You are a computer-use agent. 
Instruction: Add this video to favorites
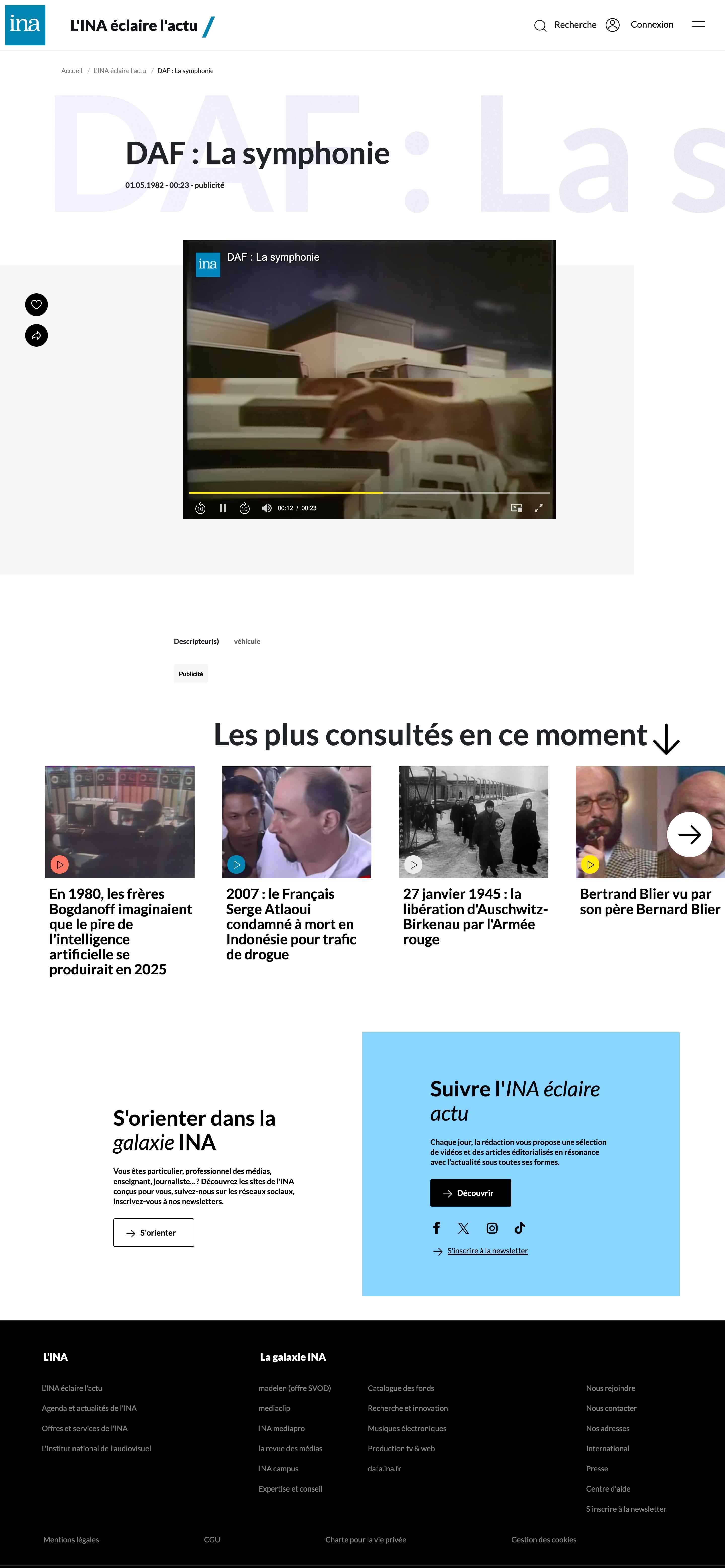click(37, 304)
